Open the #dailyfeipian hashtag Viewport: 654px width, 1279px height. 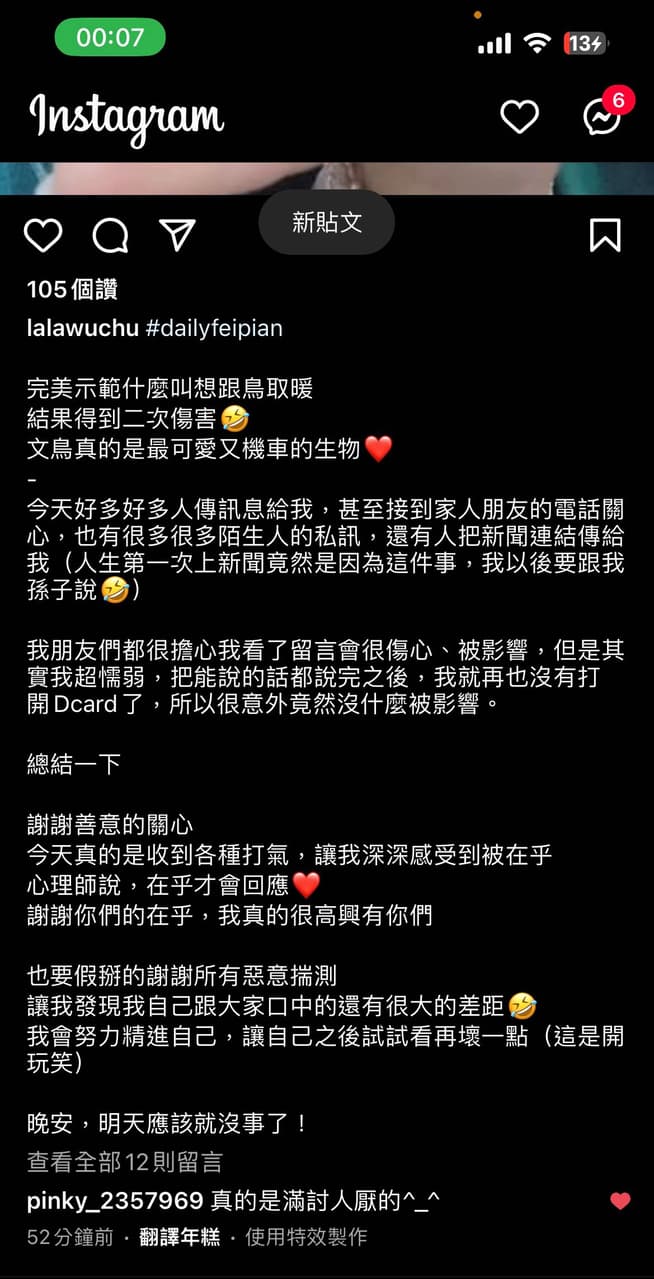point(214,328)
